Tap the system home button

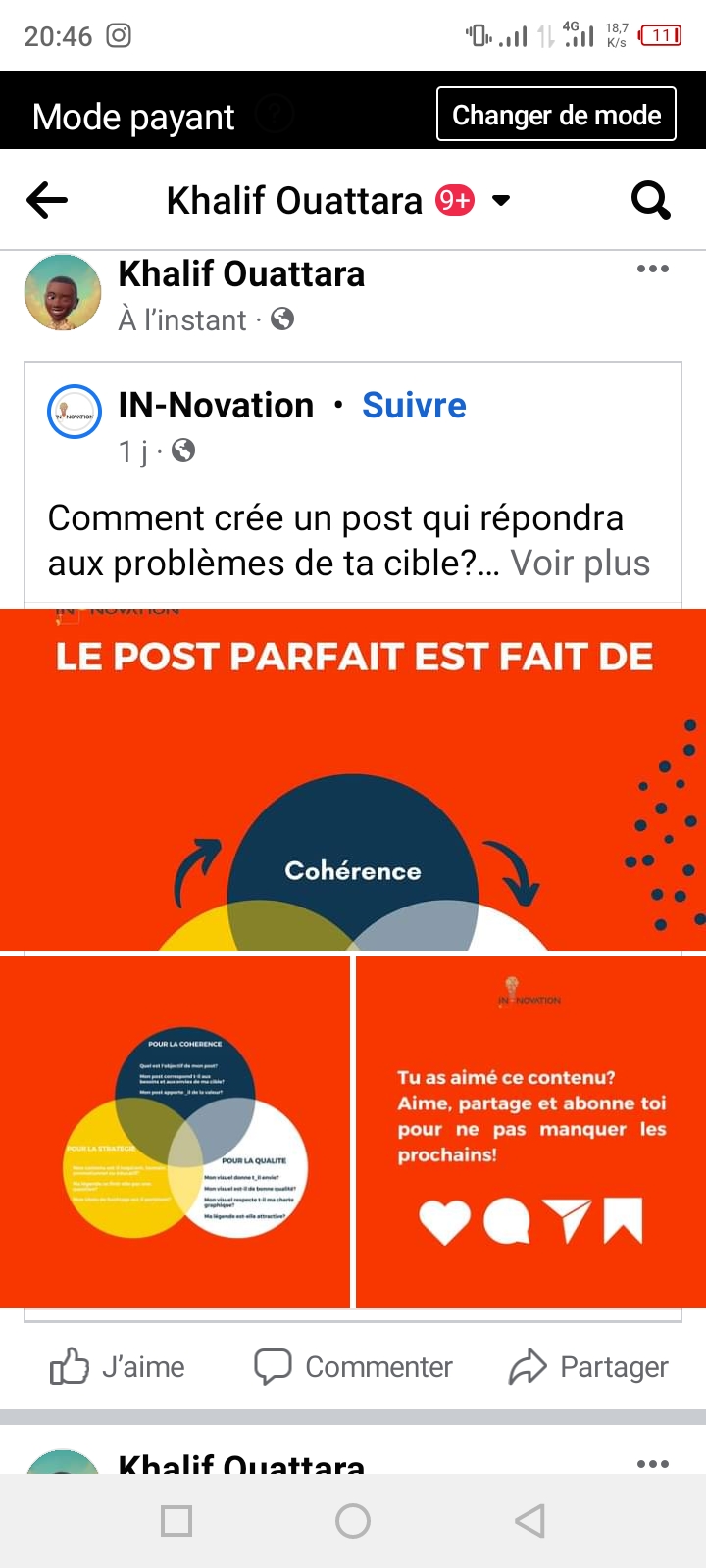(353, 1521)
